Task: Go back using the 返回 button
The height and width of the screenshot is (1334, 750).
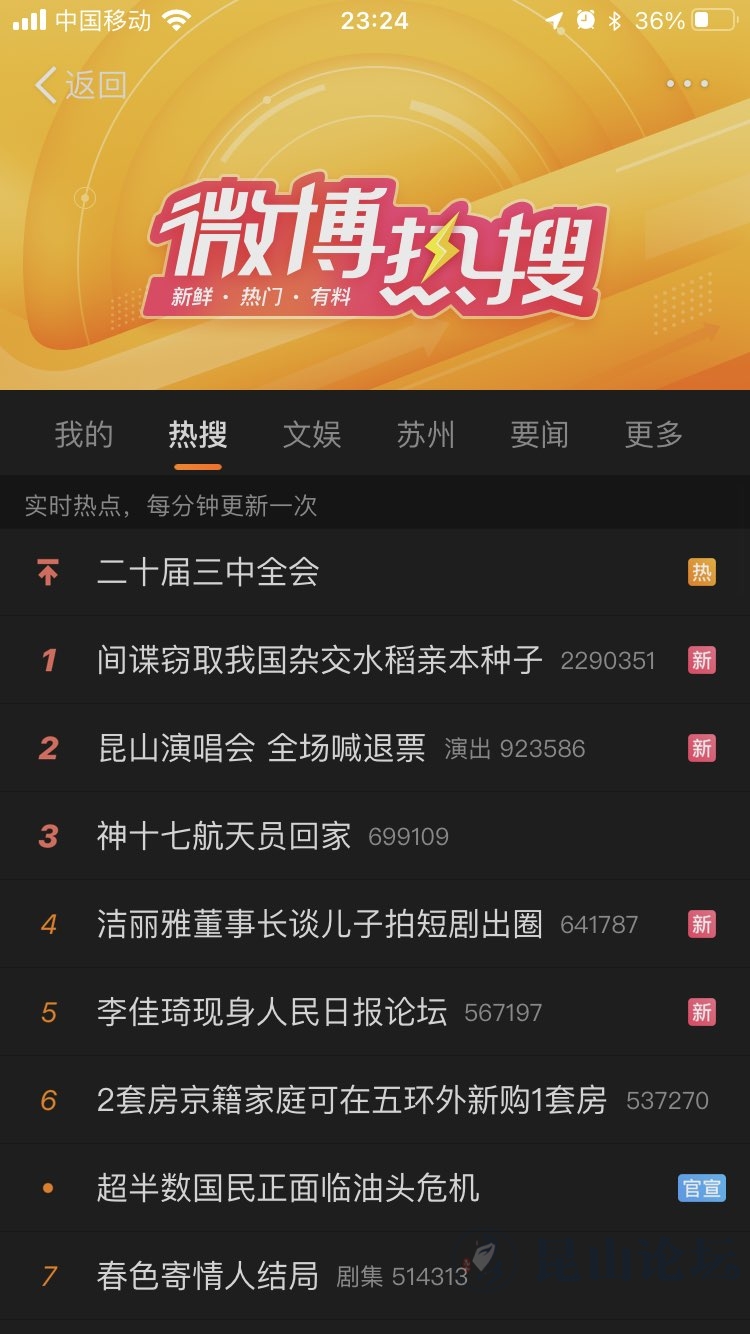Action: 82,85
